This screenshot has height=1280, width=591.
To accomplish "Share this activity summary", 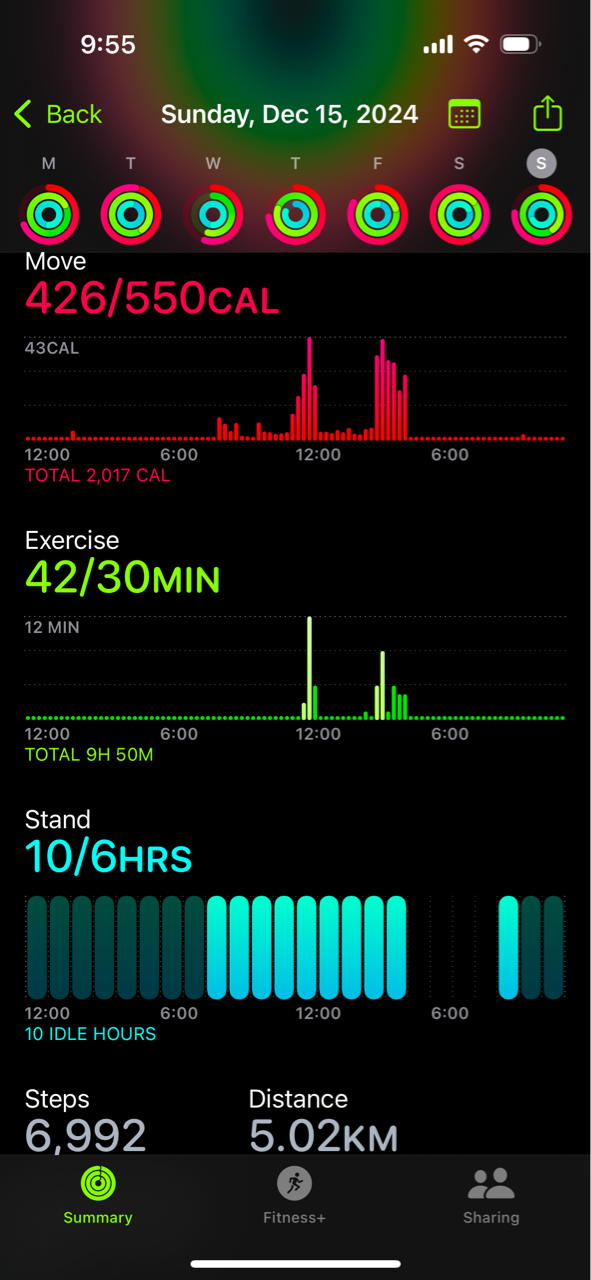I will point(548,113).
